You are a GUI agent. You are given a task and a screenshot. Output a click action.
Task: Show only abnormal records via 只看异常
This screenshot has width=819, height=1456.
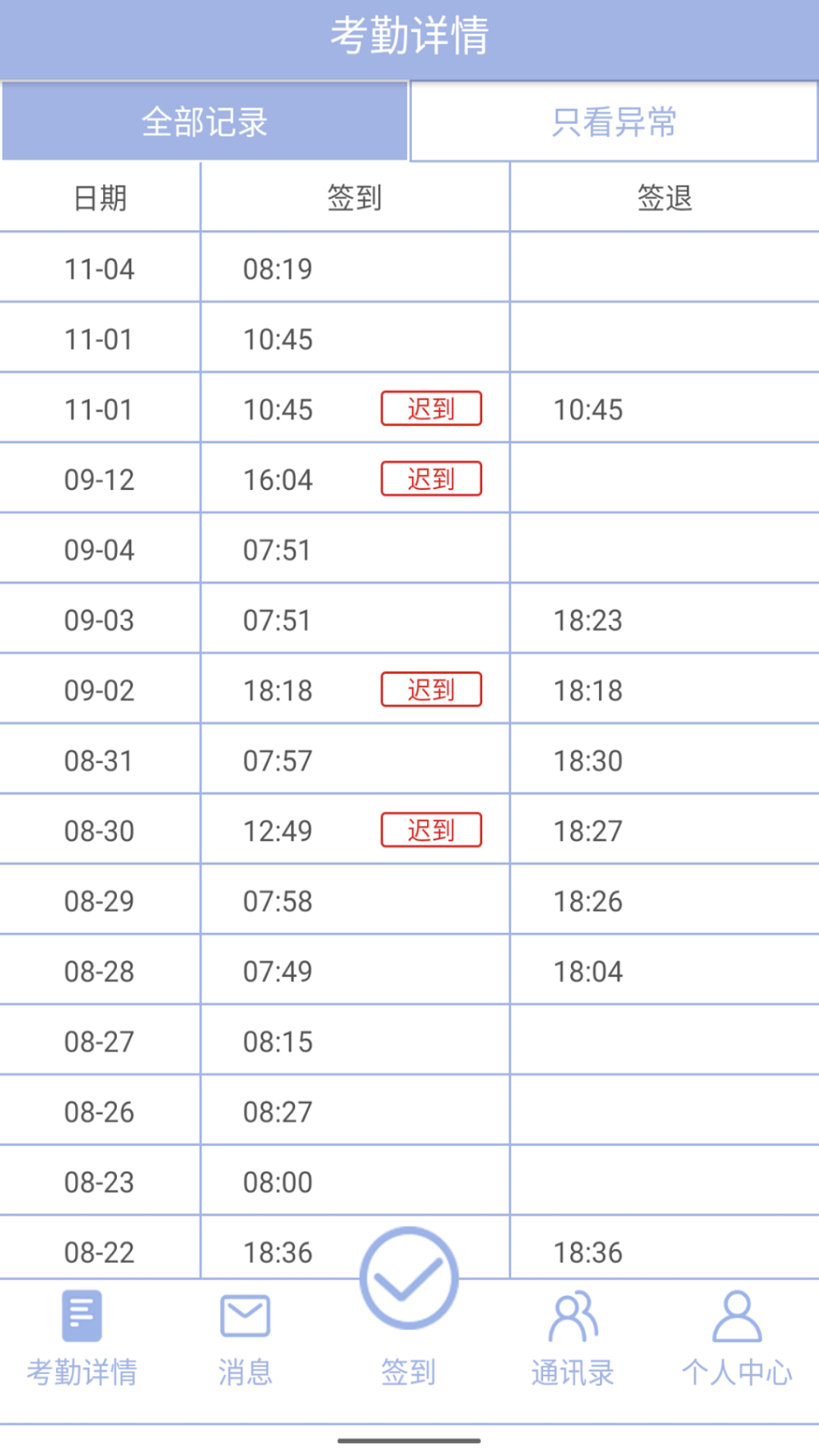pyautogui.click(x=613, y=121)
